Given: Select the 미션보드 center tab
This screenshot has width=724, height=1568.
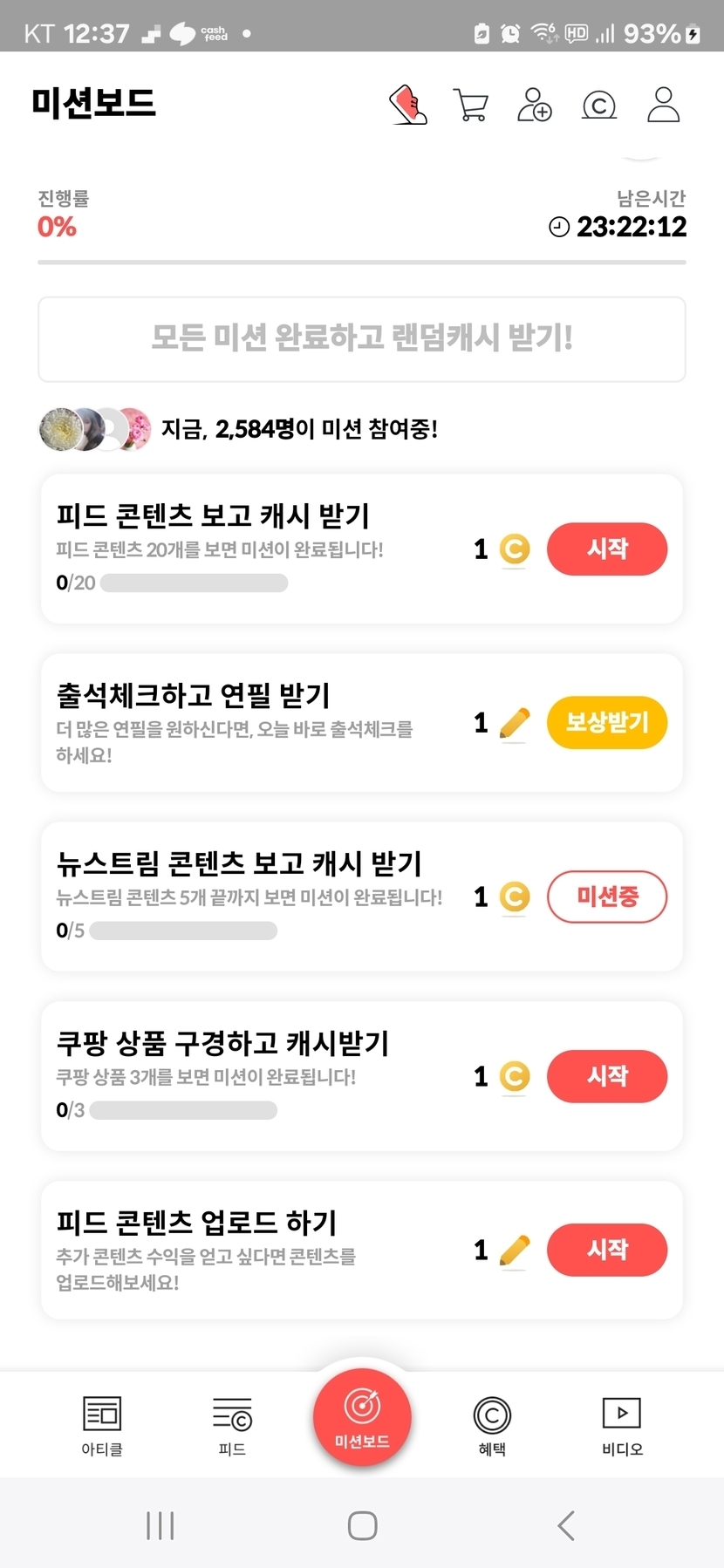Looking at the screenshot, I should 362,1418.
